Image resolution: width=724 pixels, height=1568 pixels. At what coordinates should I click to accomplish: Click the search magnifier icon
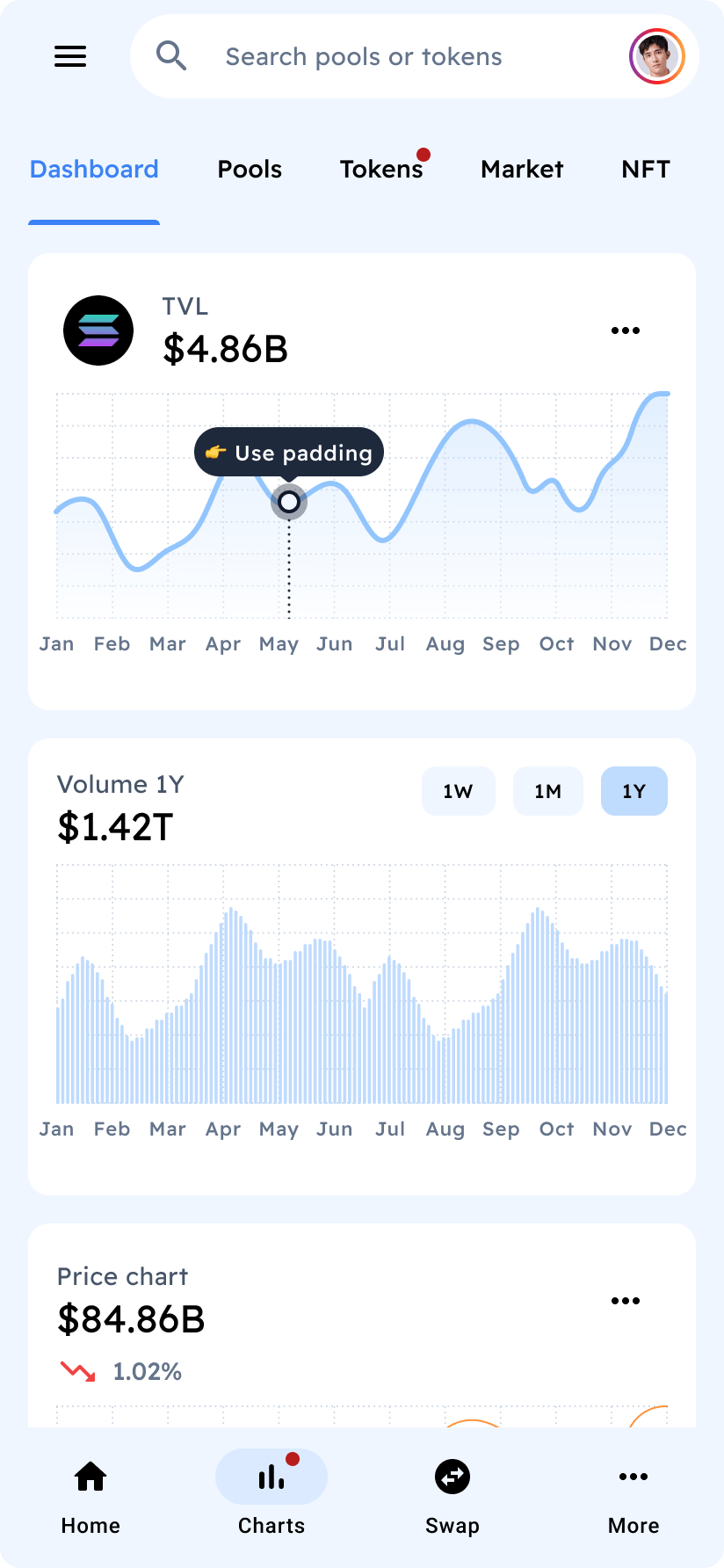(x=172, y=55)
